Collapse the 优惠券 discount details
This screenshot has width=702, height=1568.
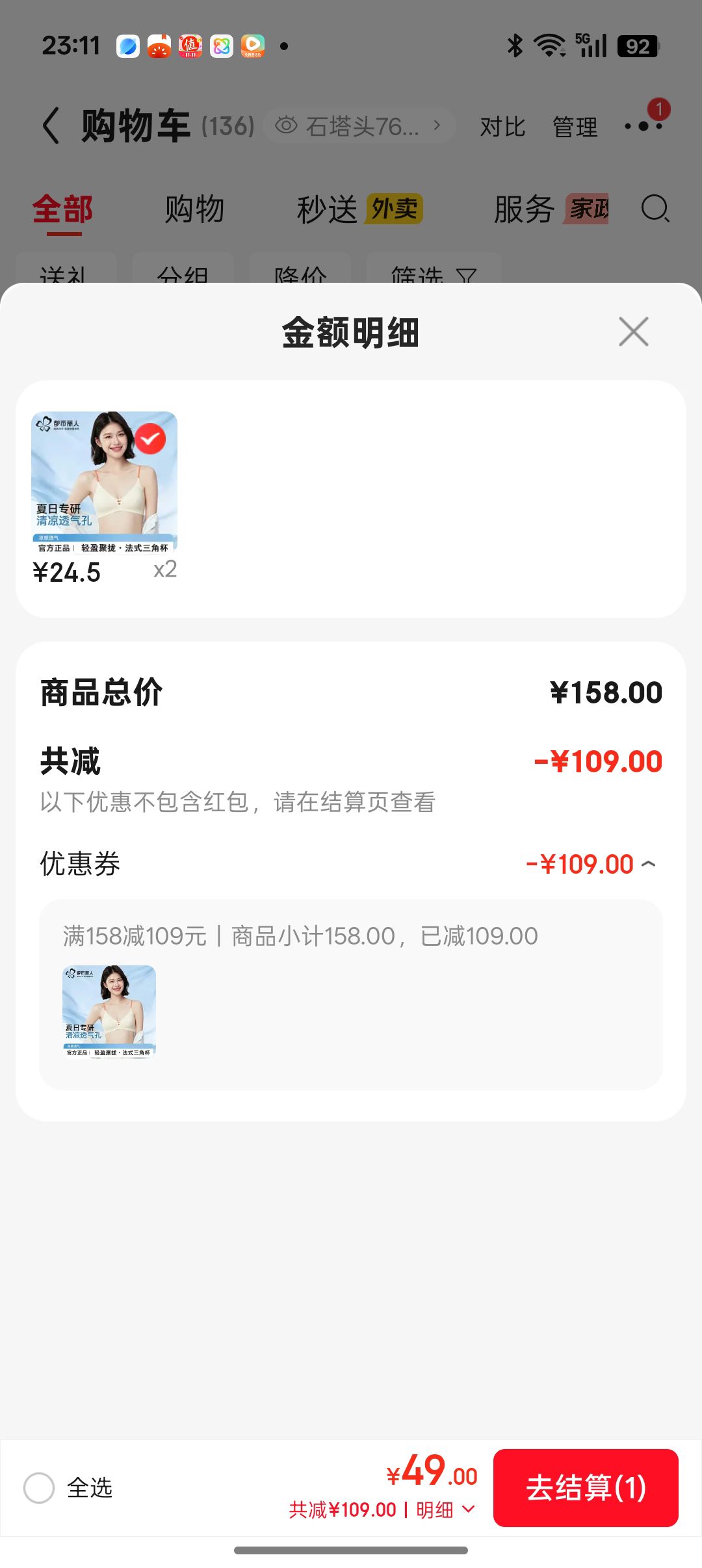(649, 864)
